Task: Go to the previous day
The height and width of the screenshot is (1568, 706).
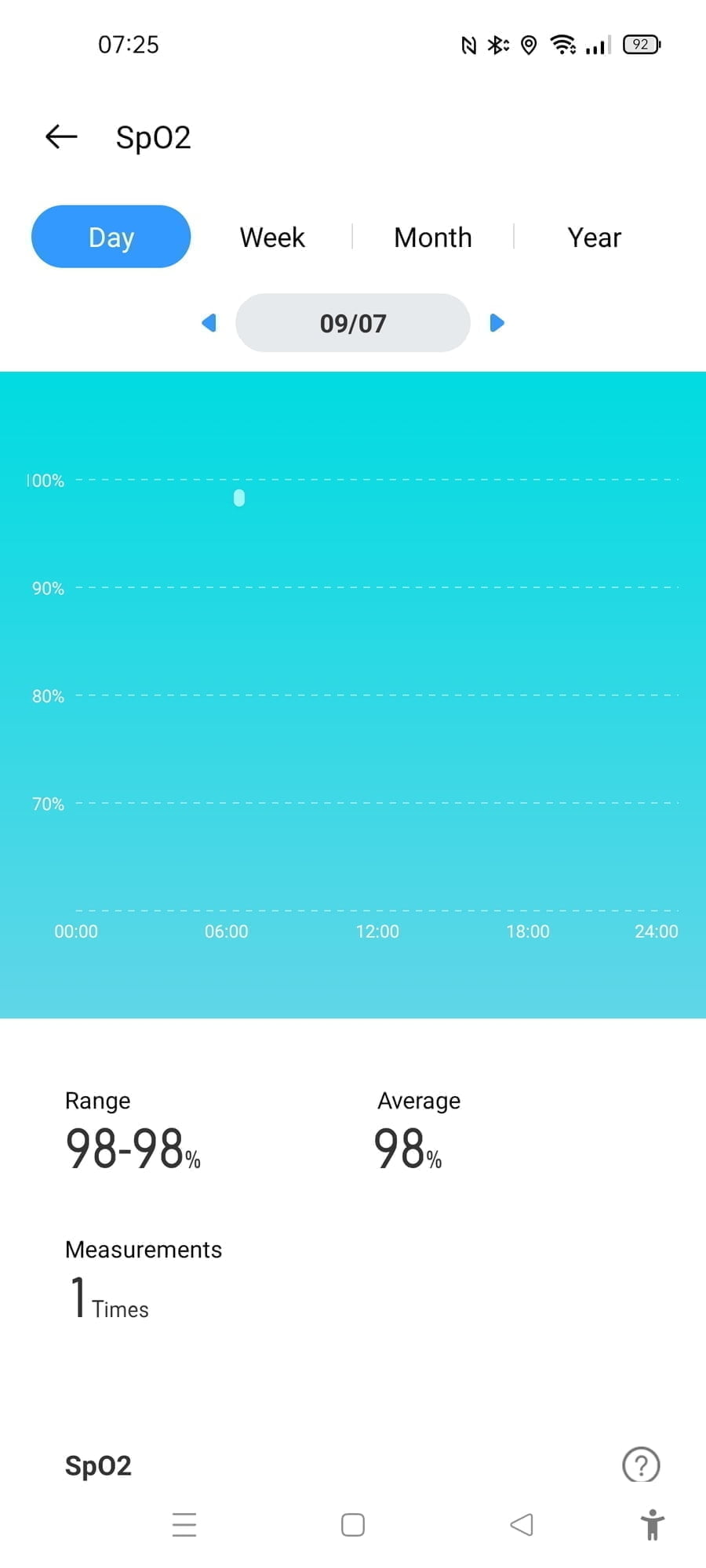Action: 209,323
